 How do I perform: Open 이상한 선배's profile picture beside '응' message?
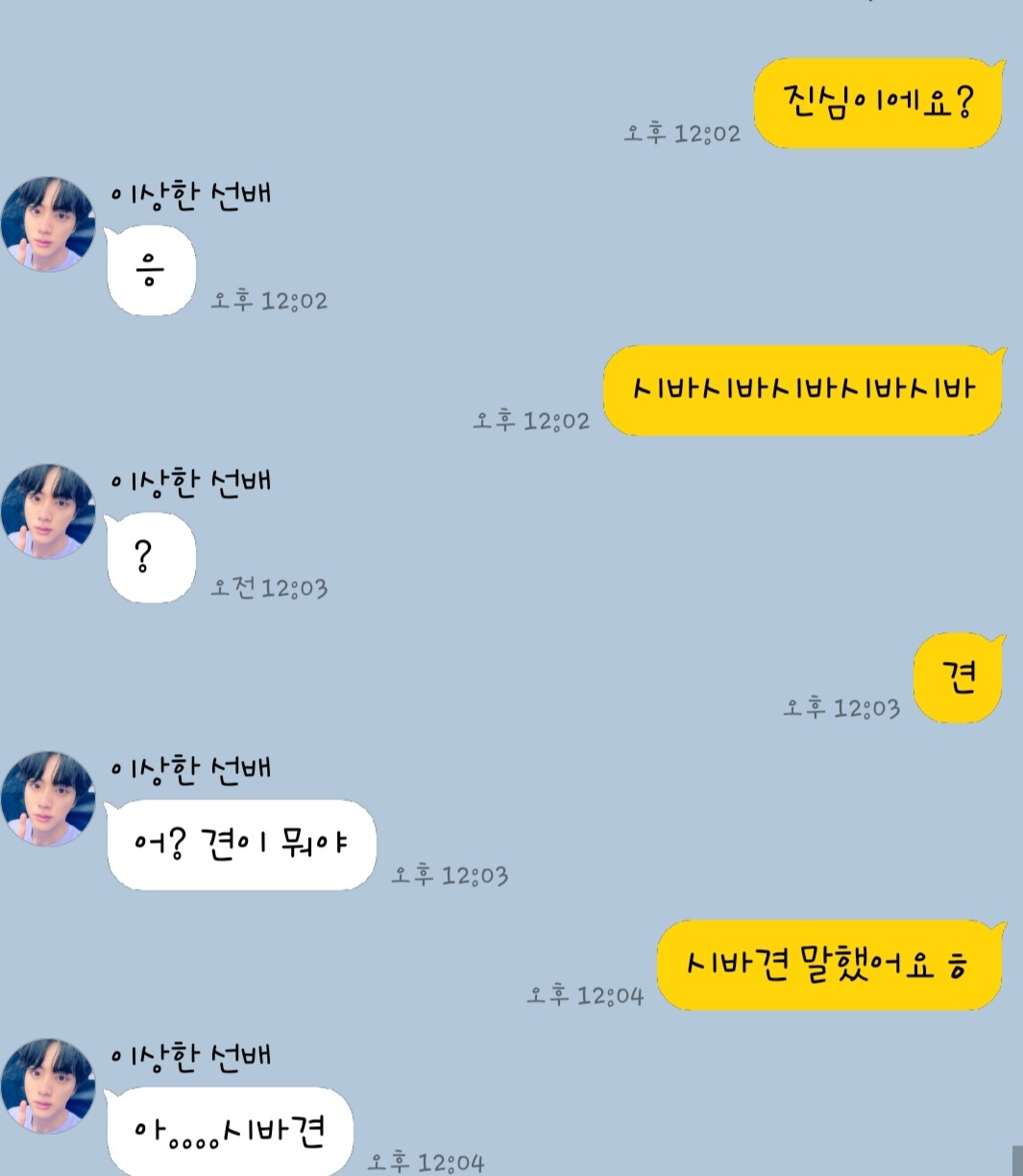click(x=48, y=225)
